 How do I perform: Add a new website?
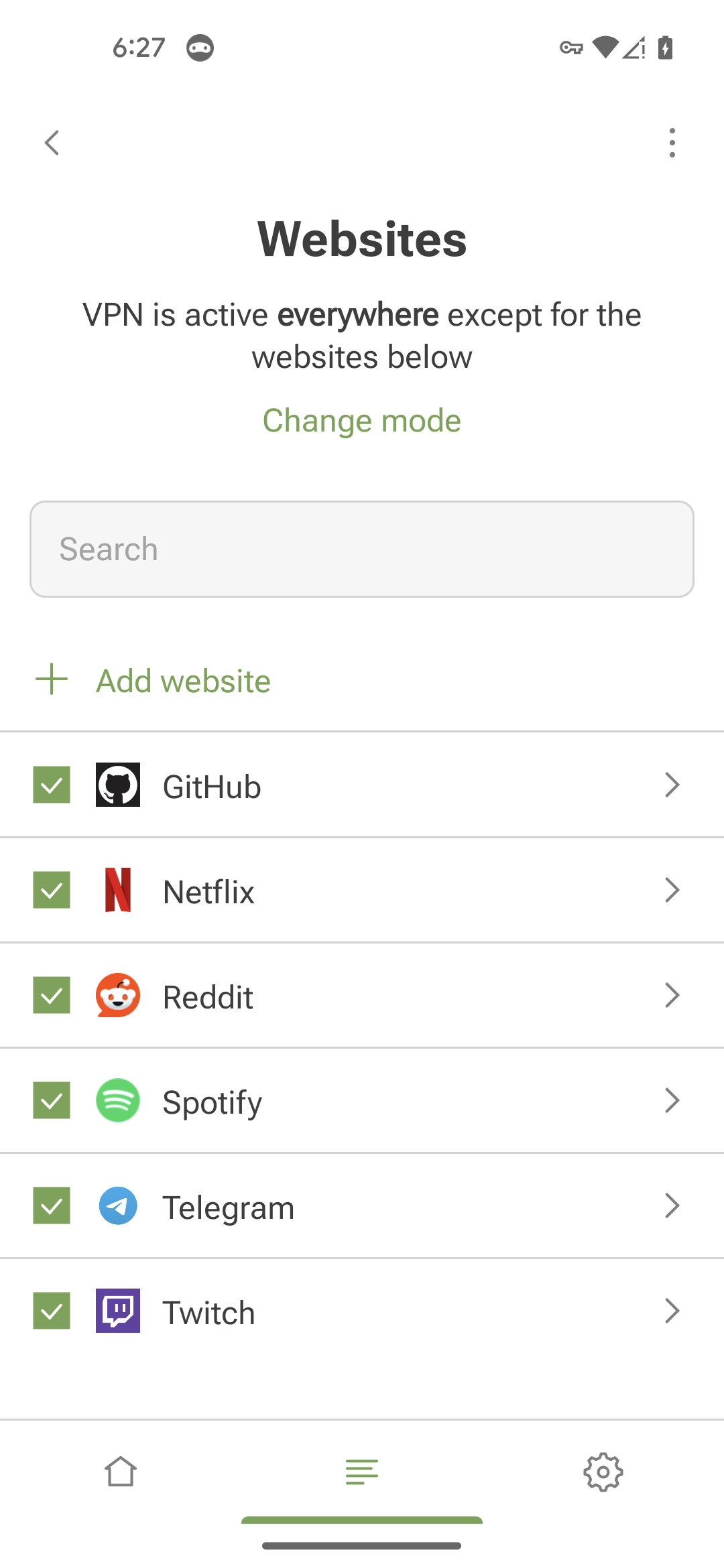153,680
